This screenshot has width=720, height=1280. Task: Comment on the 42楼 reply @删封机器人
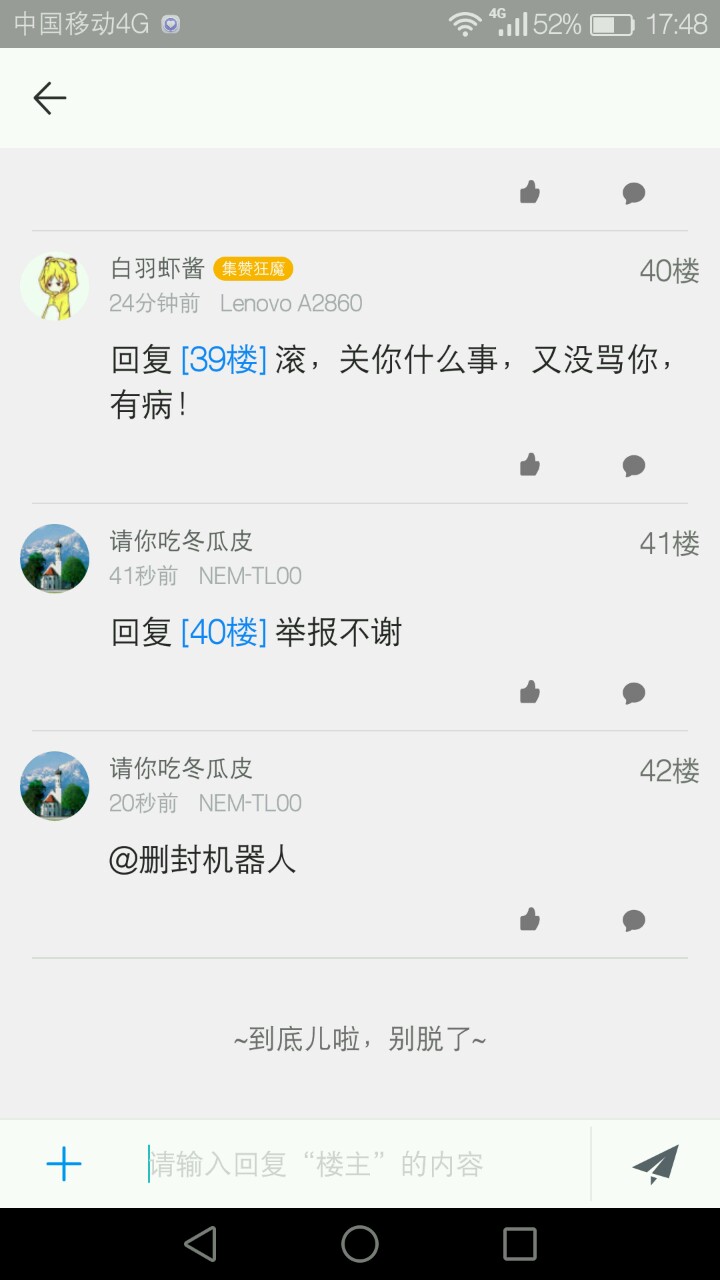click(634, 920)
